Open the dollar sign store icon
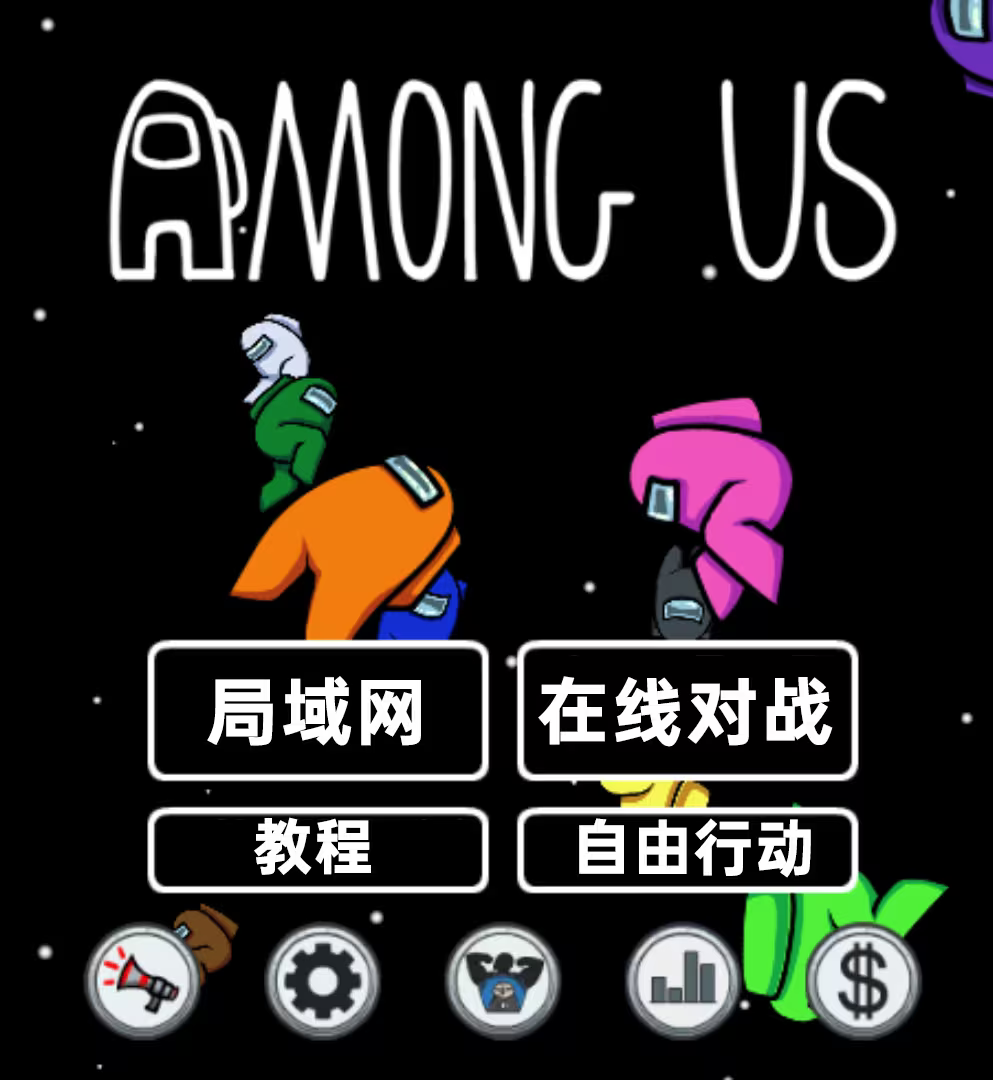The height and width of the screenshot is (1080, 993). 862,980
